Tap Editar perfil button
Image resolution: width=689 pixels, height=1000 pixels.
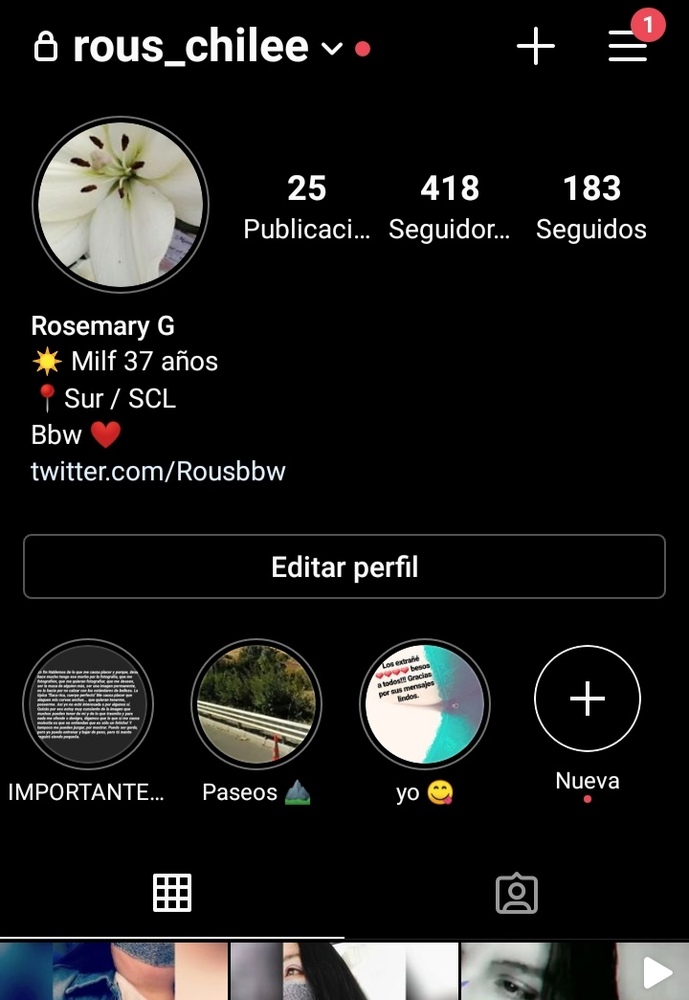click(344, 567)
